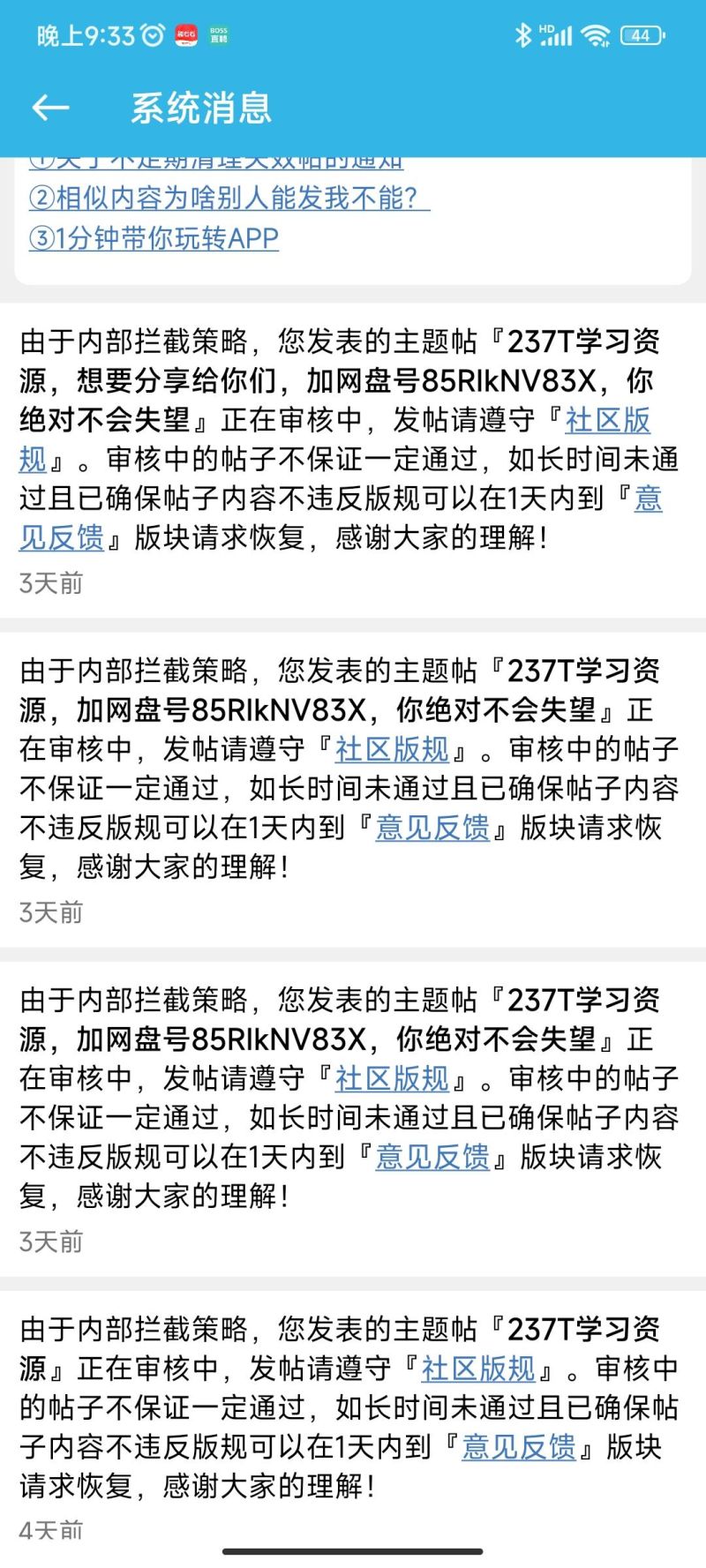Open 社区版规 link in the 4天前 message
The height and width of the screenshot is (1568, 706).
coord(478,1369)
